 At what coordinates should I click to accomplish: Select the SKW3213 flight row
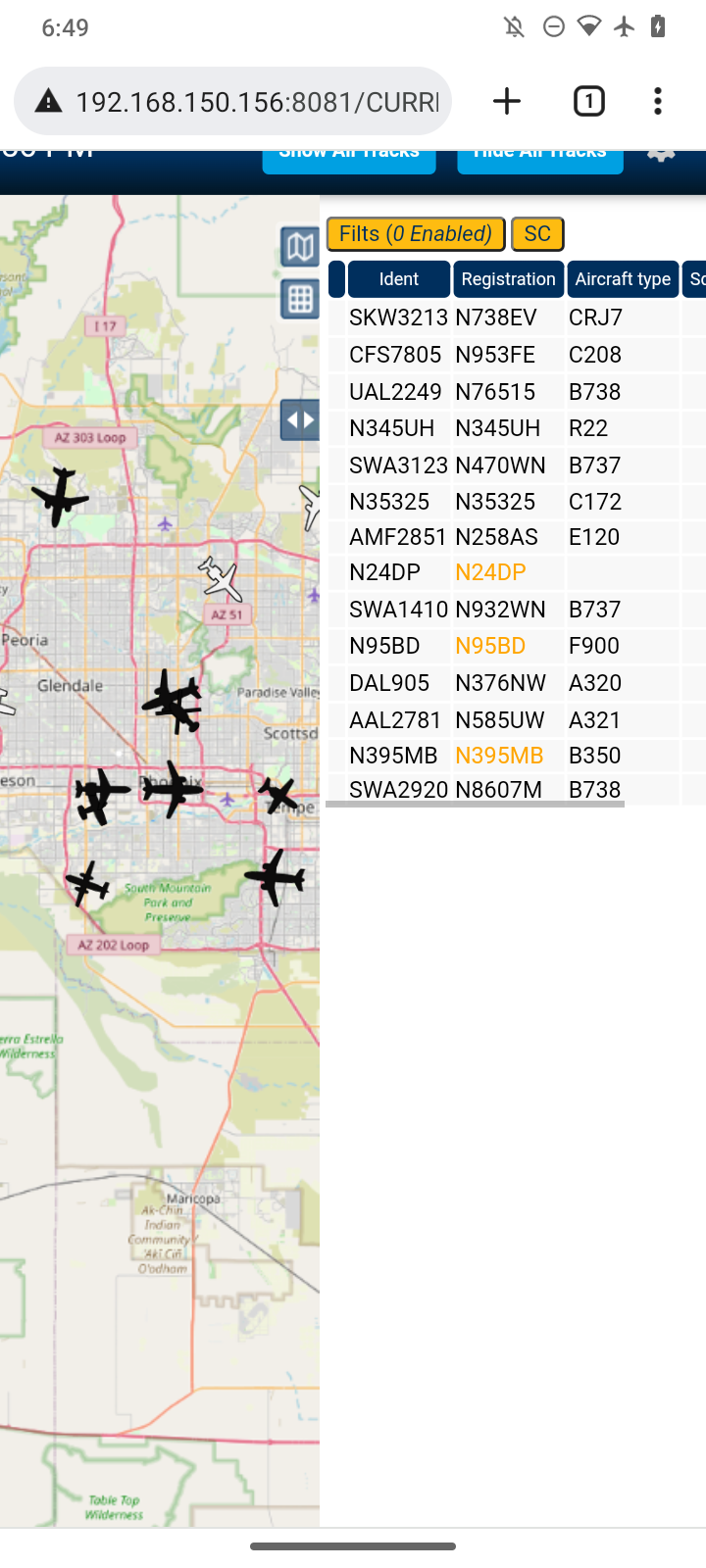point(517,318)
